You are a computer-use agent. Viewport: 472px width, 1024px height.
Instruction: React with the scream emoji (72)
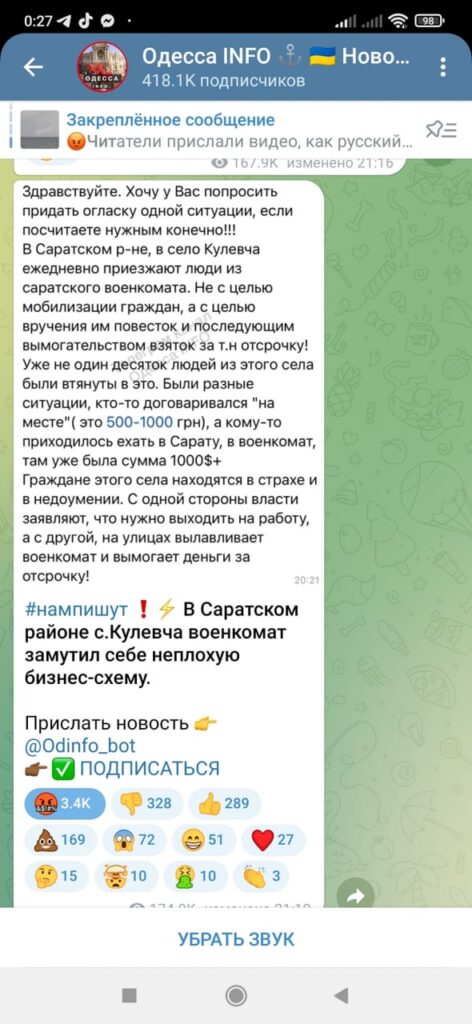133,840
